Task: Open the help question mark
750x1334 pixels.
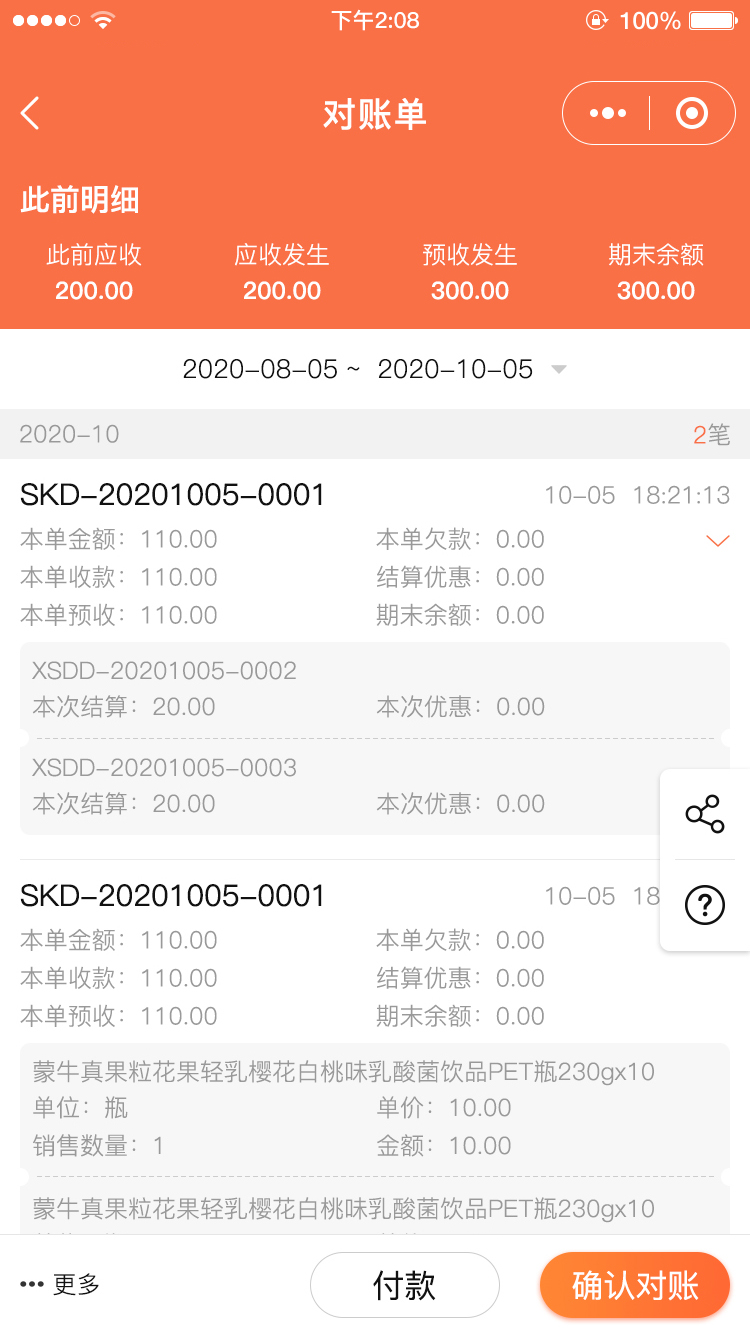Action: (x=704, y=905)
